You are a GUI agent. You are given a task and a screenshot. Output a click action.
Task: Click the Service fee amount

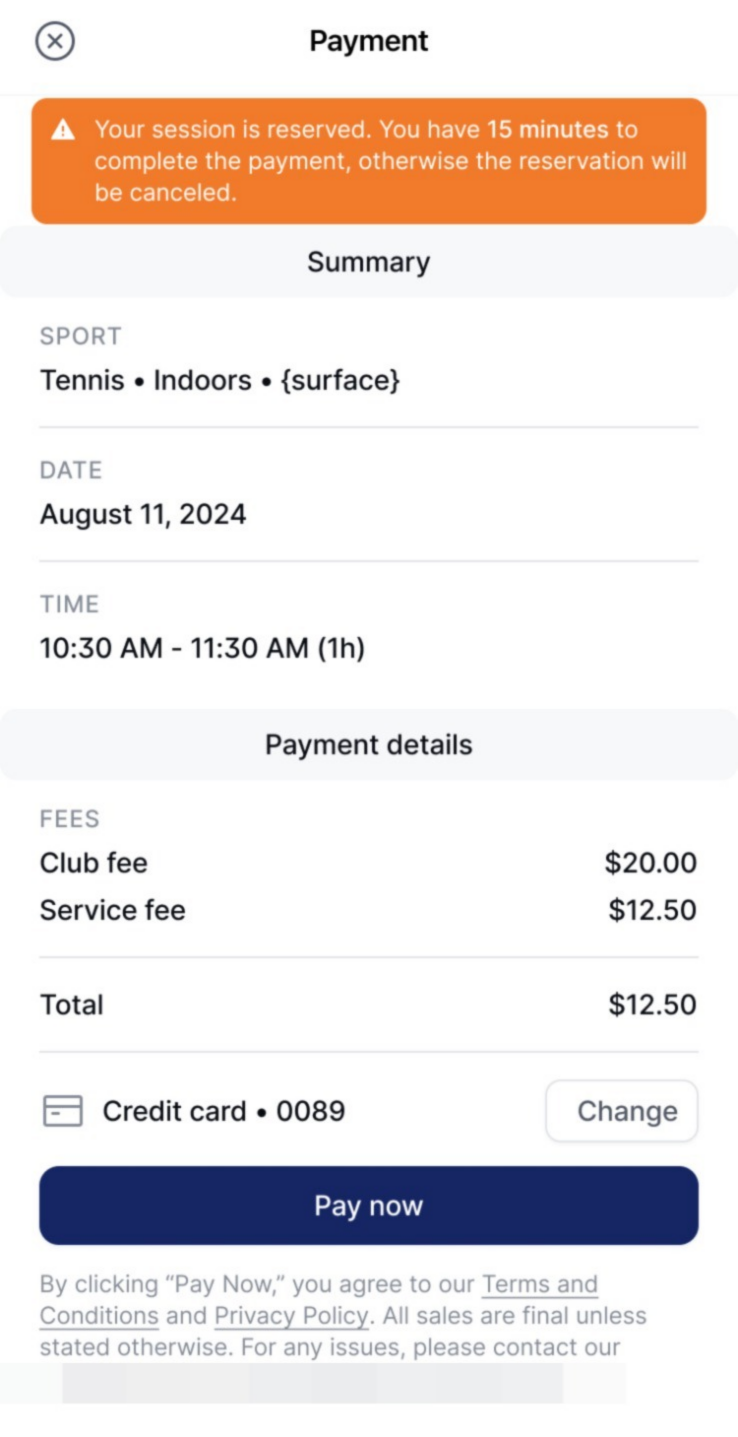pos(651,910)
